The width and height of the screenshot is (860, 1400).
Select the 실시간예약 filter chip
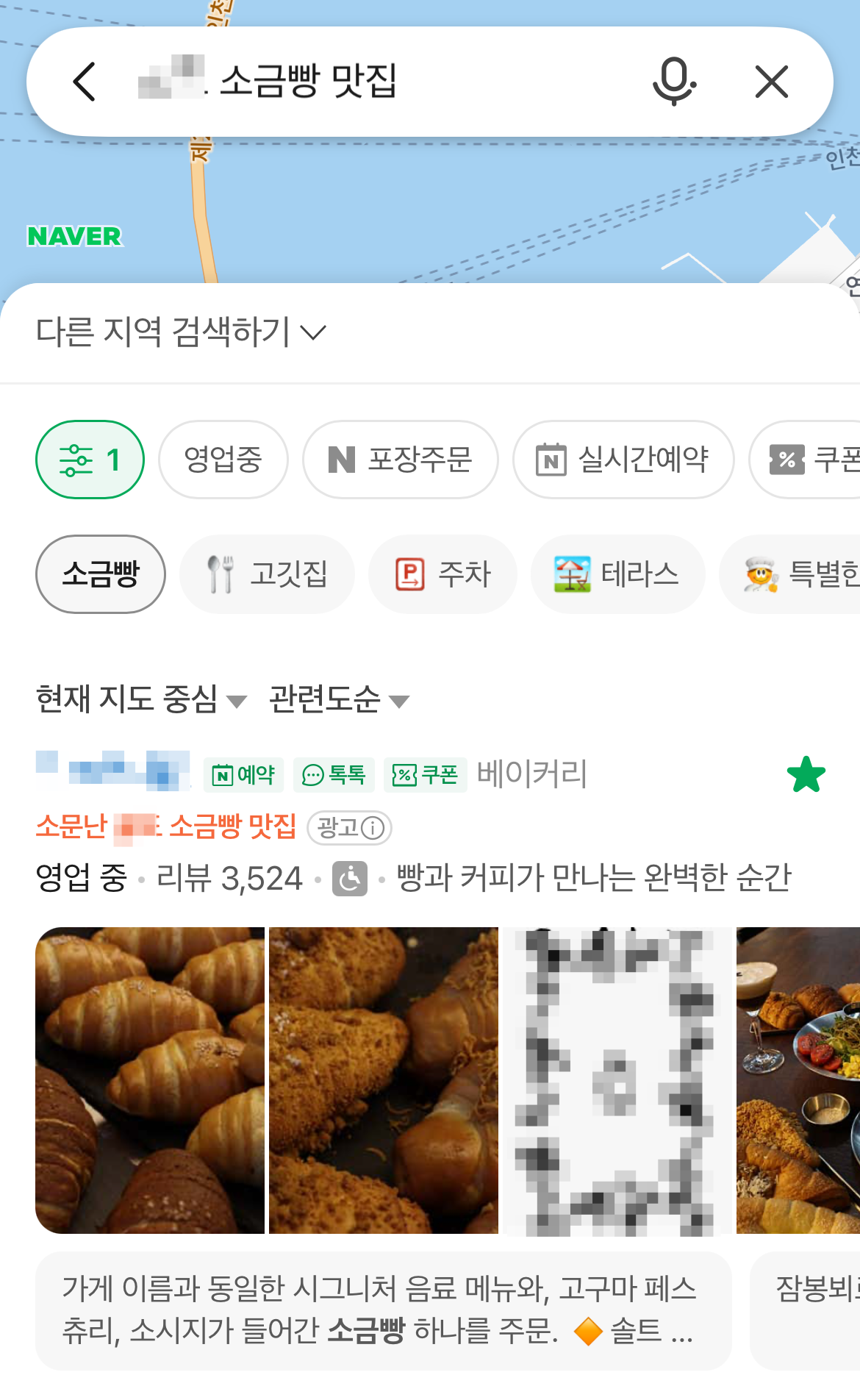click(623, 460)
